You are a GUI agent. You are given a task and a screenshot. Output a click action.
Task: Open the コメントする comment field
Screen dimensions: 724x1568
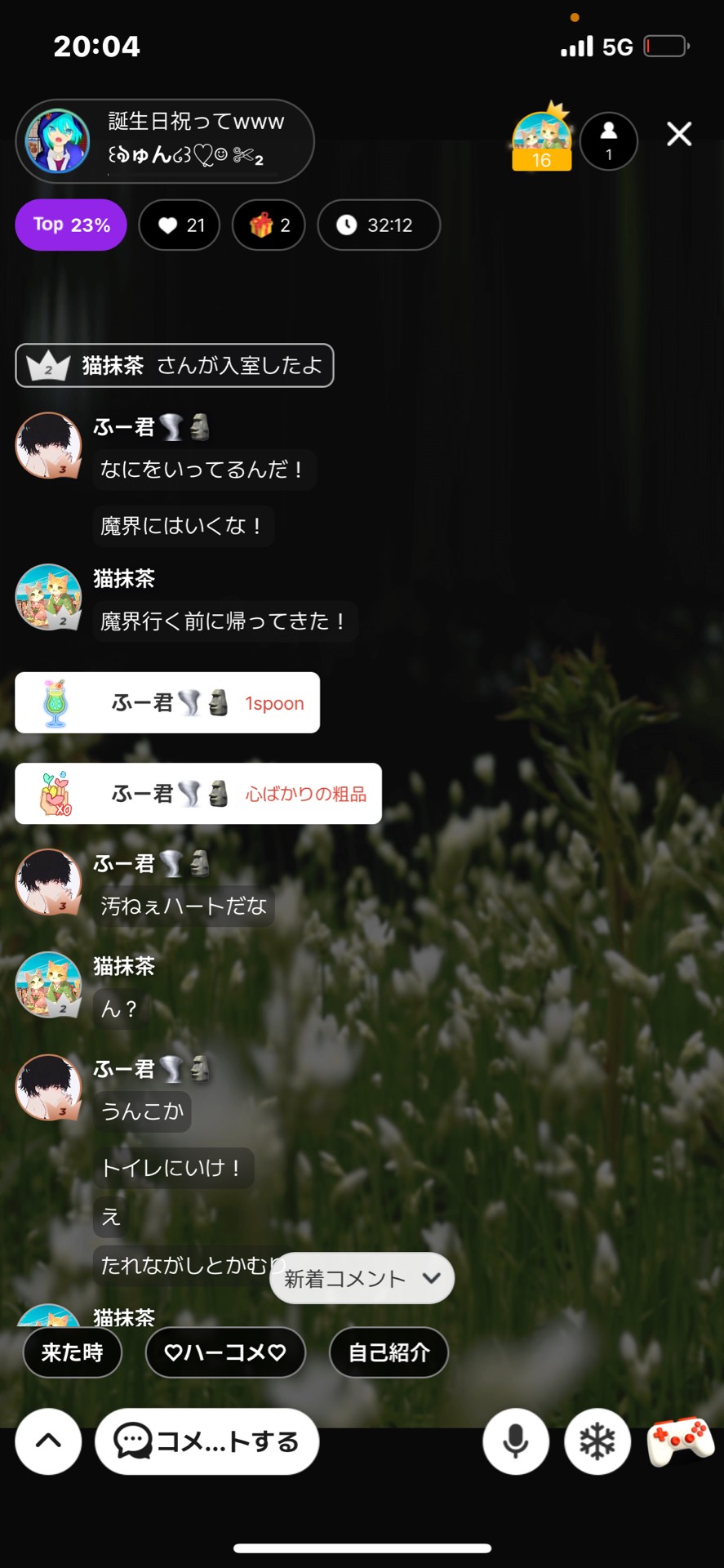tap(207, 1441)
